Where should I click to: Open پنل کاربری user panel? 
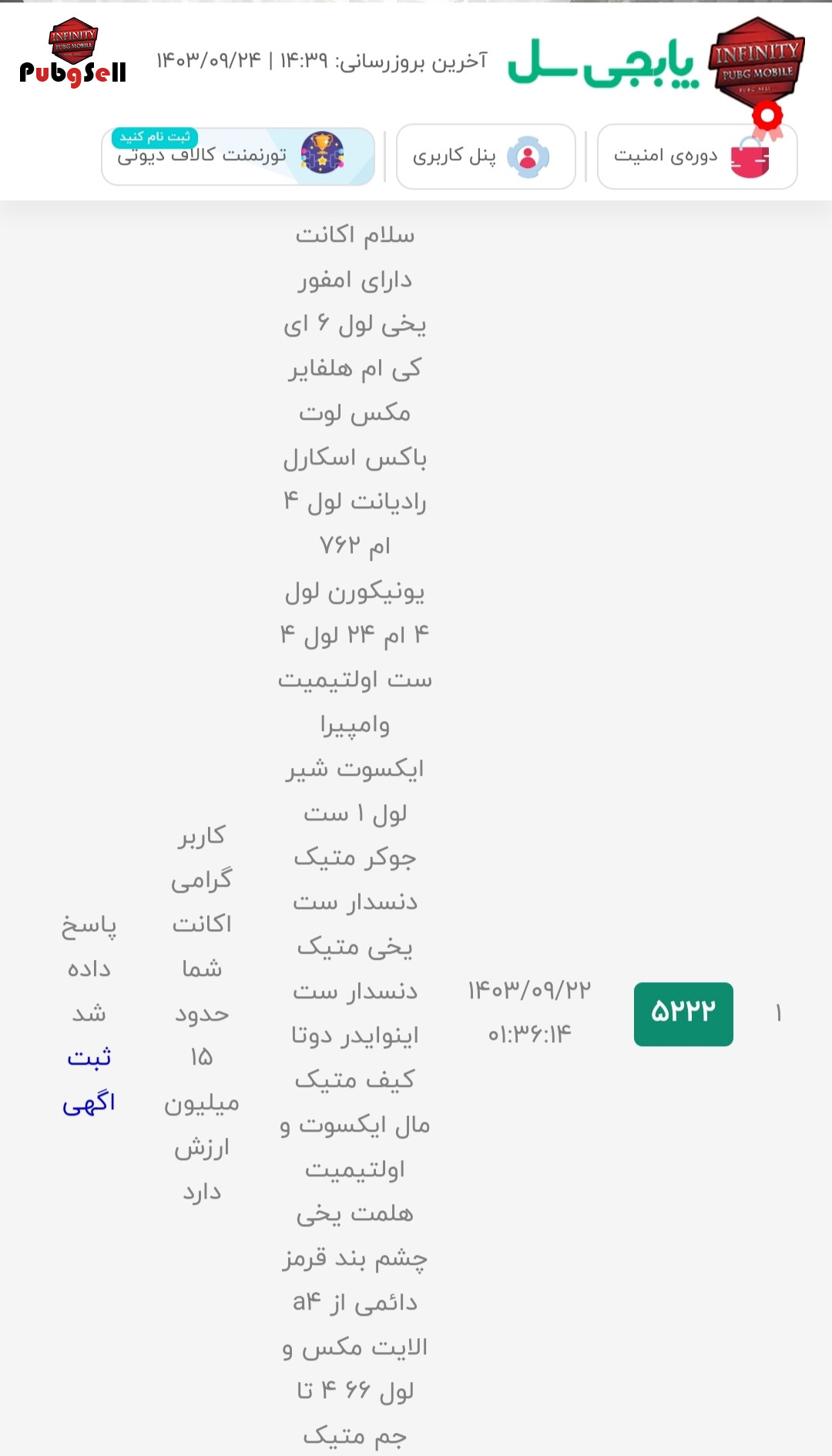click(x=486, y=156)
